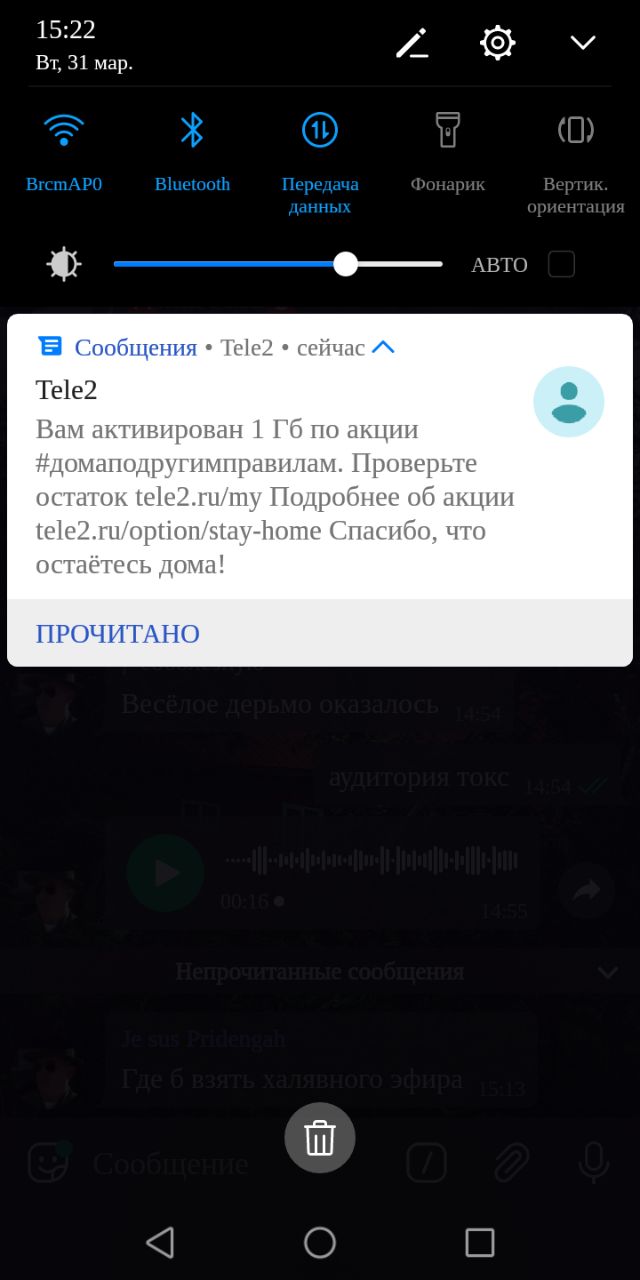This screenshot has height=1280, width=640.
Task: Mark Tele2 message as ПРОЧИТАНО
Action: coord(118,634)
